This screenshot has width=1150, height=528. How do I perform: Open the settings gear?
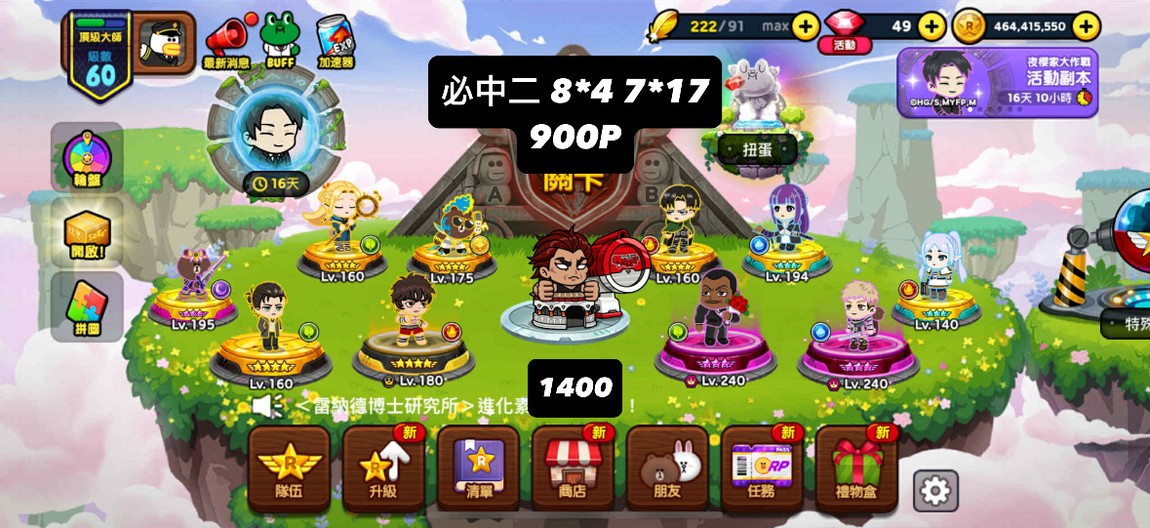click(x=935, y=491)
